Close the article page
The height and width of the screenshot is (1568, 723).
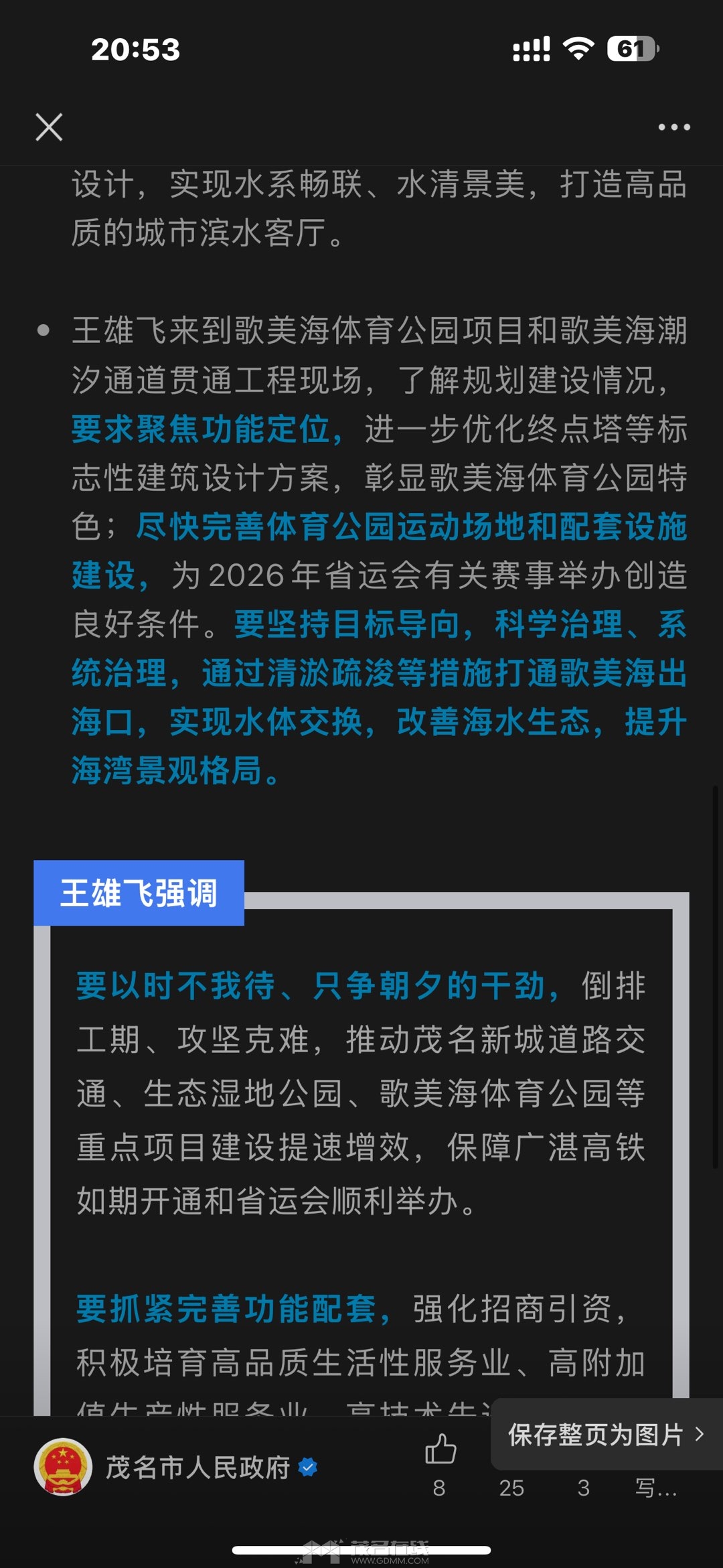click(x=49, y=127)
